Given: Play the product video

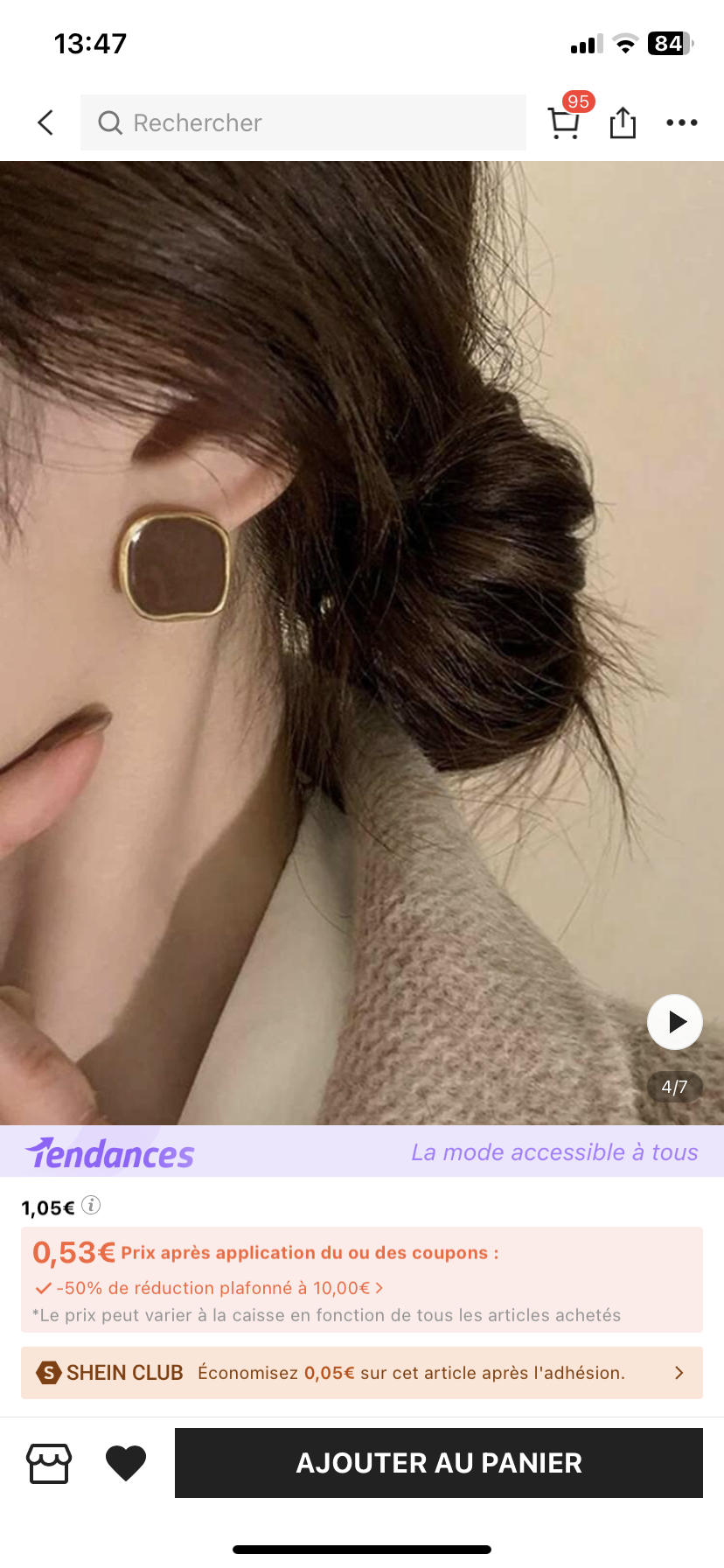Looking at the screenshot, I should click(674, 1022).
